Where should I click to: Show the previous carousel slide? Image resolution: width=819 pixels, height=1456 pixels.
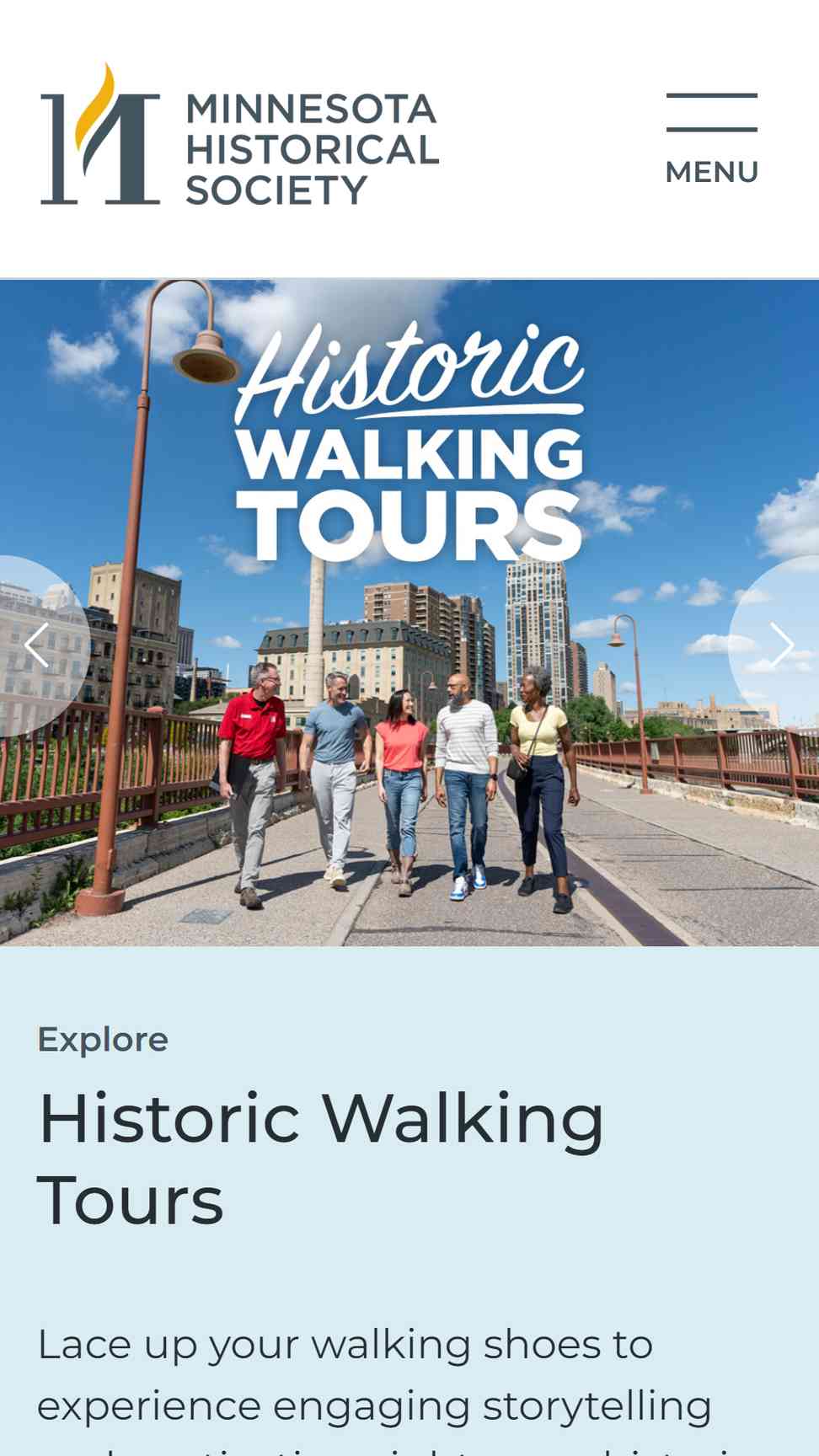37,646
